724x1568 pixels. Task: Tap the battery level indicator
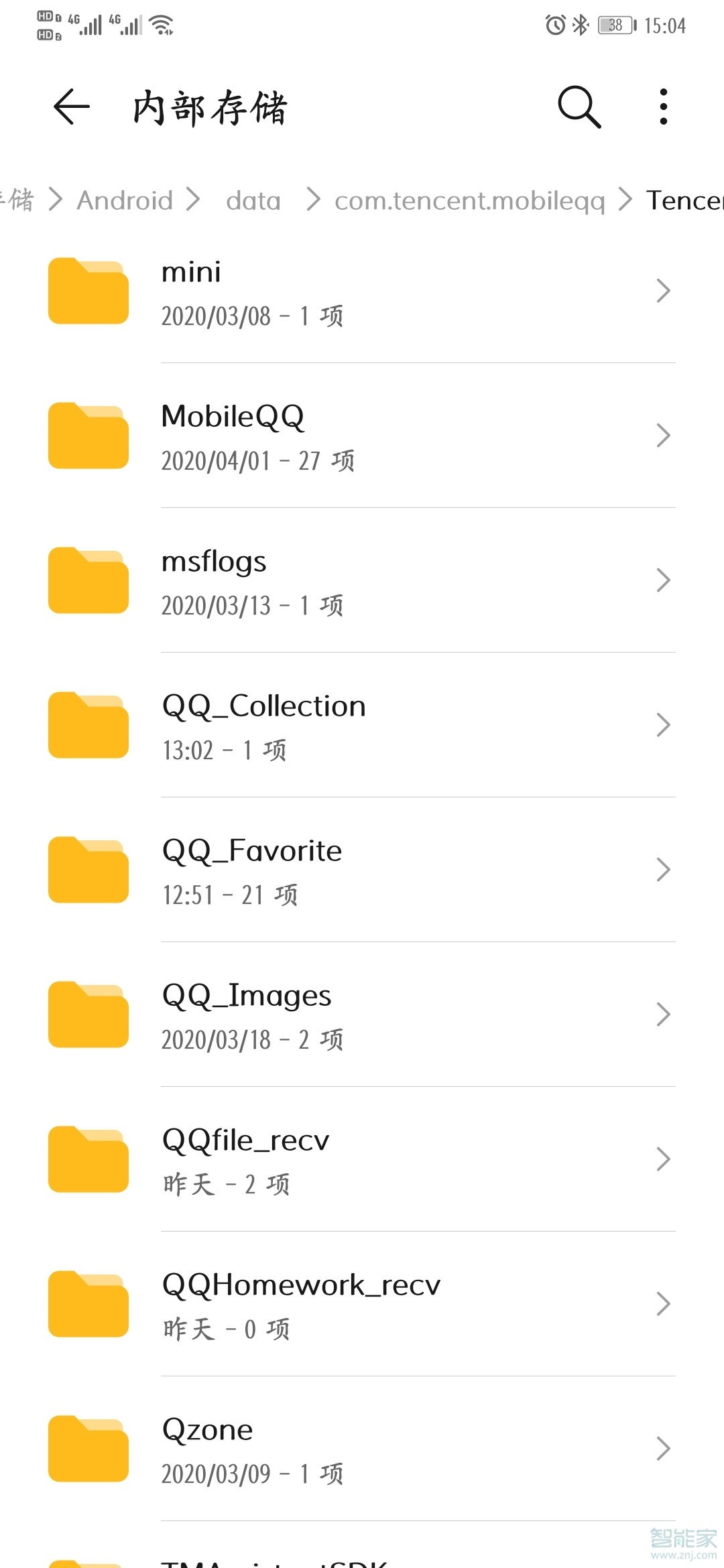tap(612, 25)
